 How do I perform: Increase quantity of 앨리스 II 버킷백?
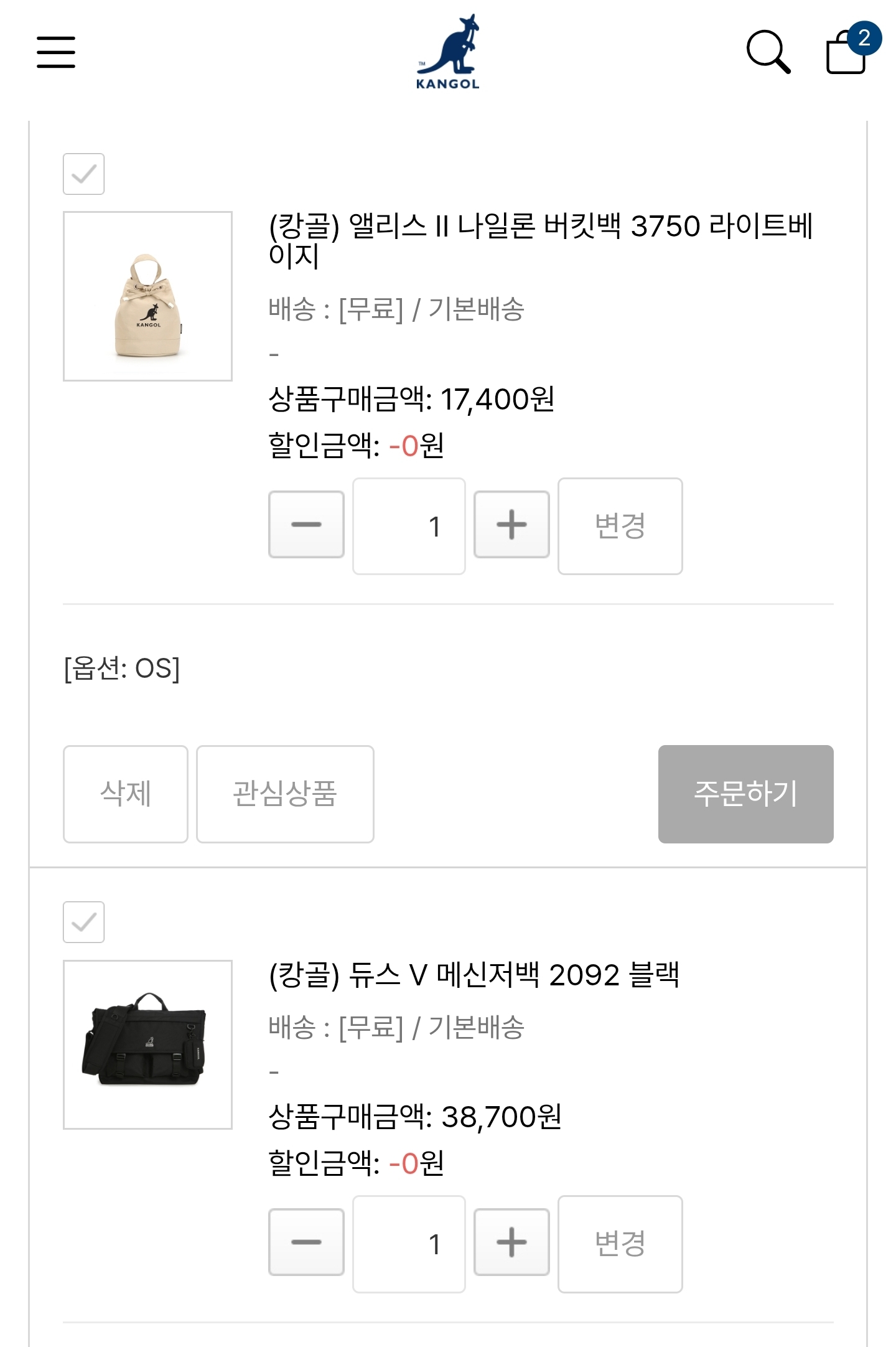pyautogui.click(x=511, y=525)
